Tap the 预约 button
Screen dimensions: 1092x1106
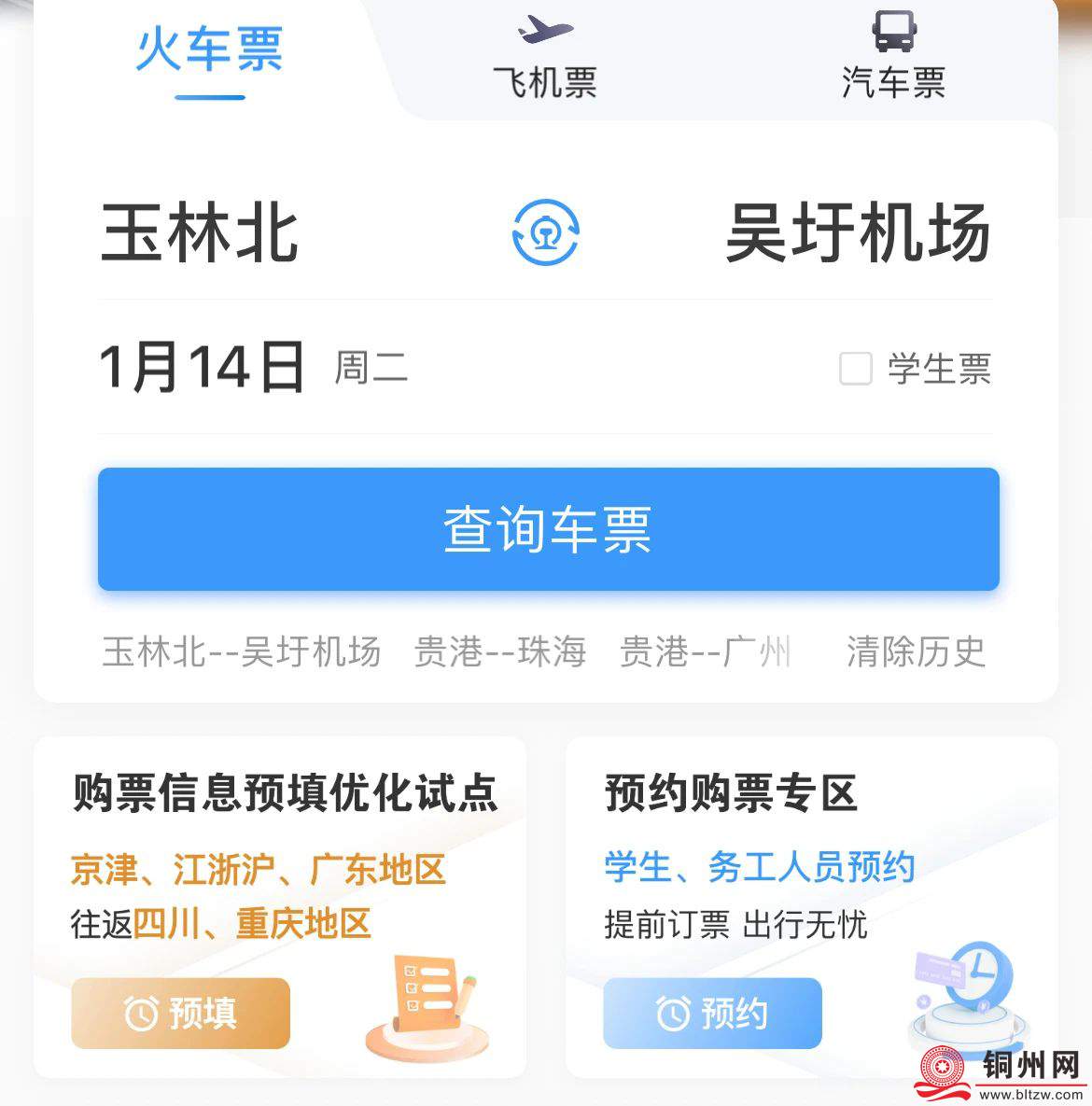[x=712, y=1013]
